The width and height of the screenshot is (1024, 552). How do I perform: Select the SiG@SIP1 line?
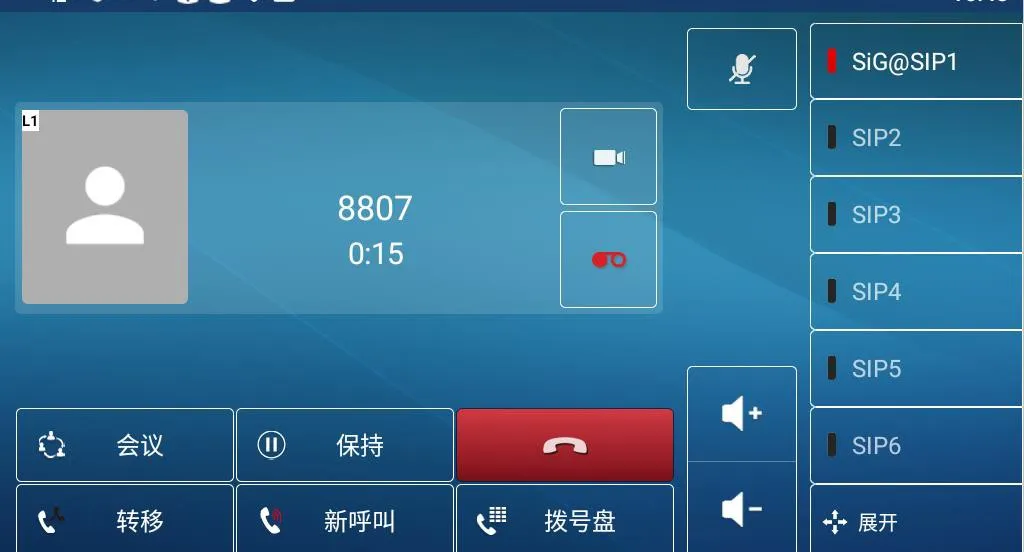(x=916, y=62)
